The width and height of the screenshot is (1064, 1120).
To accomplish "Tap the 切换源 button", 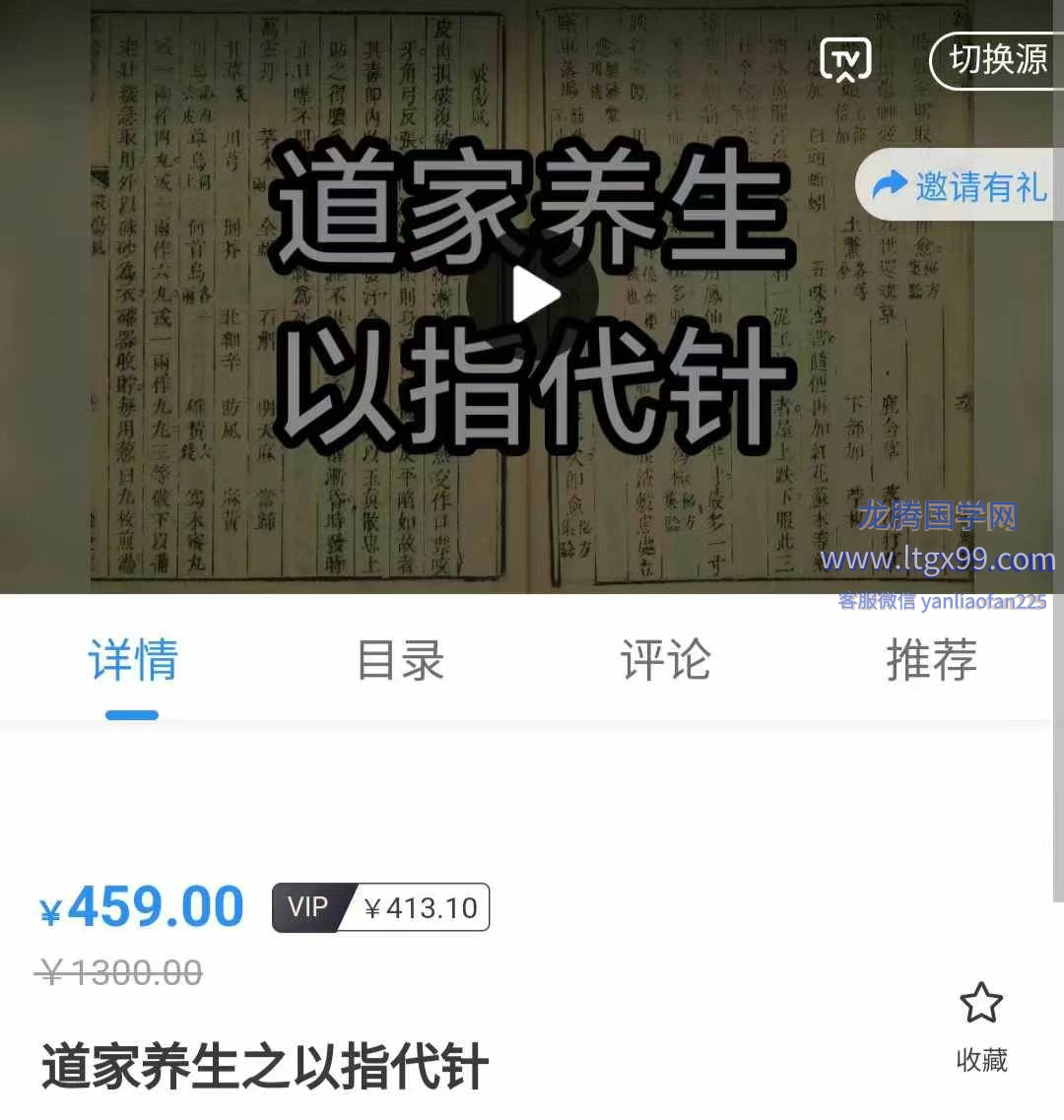I will [x=997, y=60].
